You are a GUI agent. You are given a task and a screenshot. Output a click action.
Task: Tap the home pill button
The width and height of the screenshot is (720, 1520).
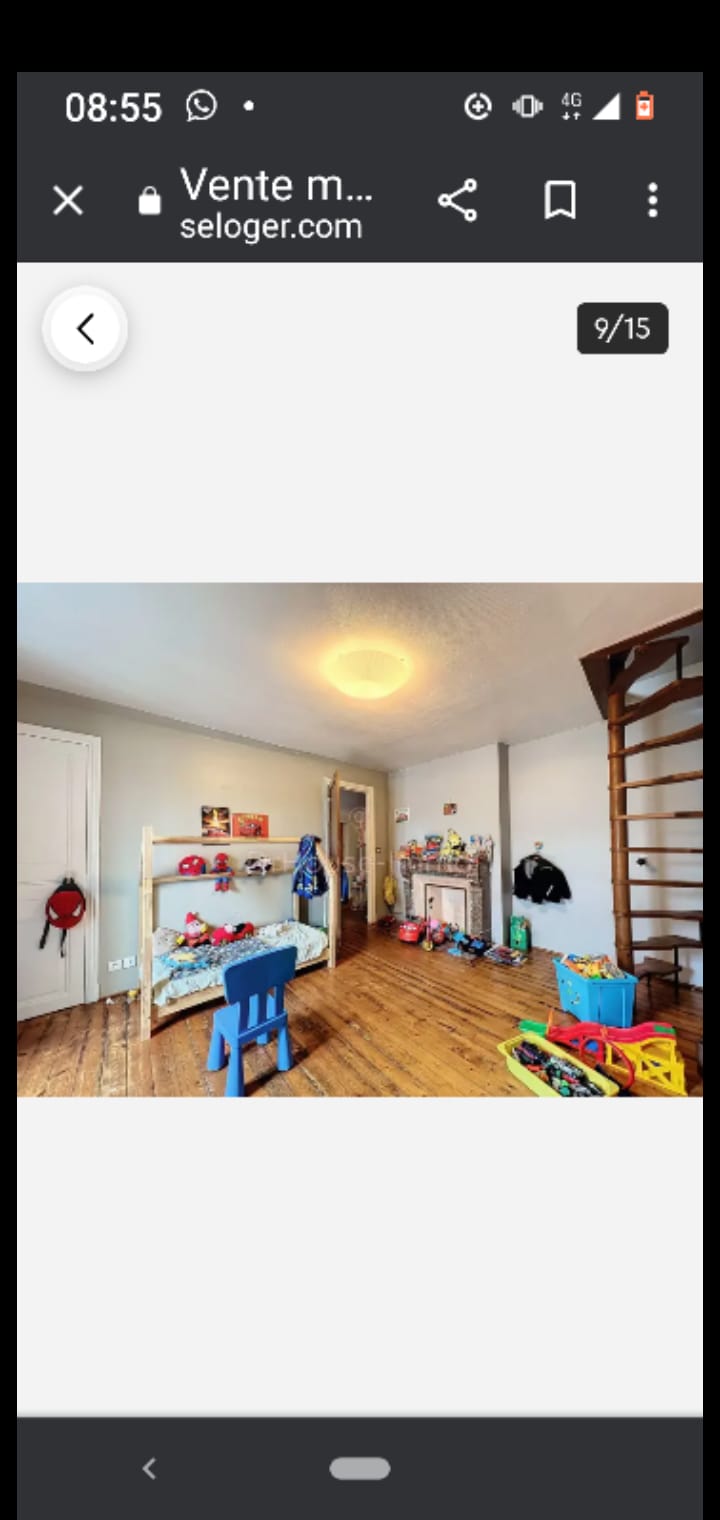point(360,1468)
